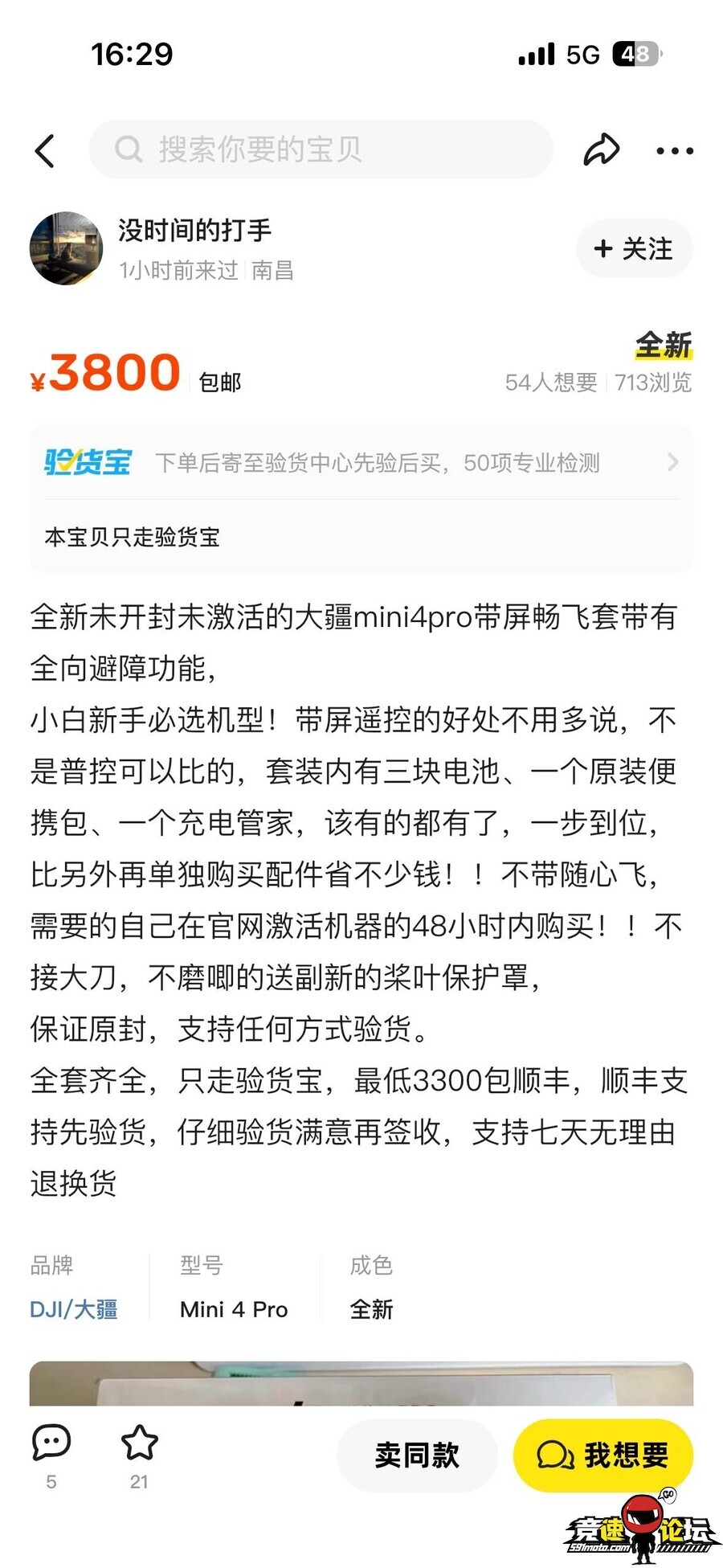Open the product photo
This screenshot has height=1568, width=723.
361,1383
